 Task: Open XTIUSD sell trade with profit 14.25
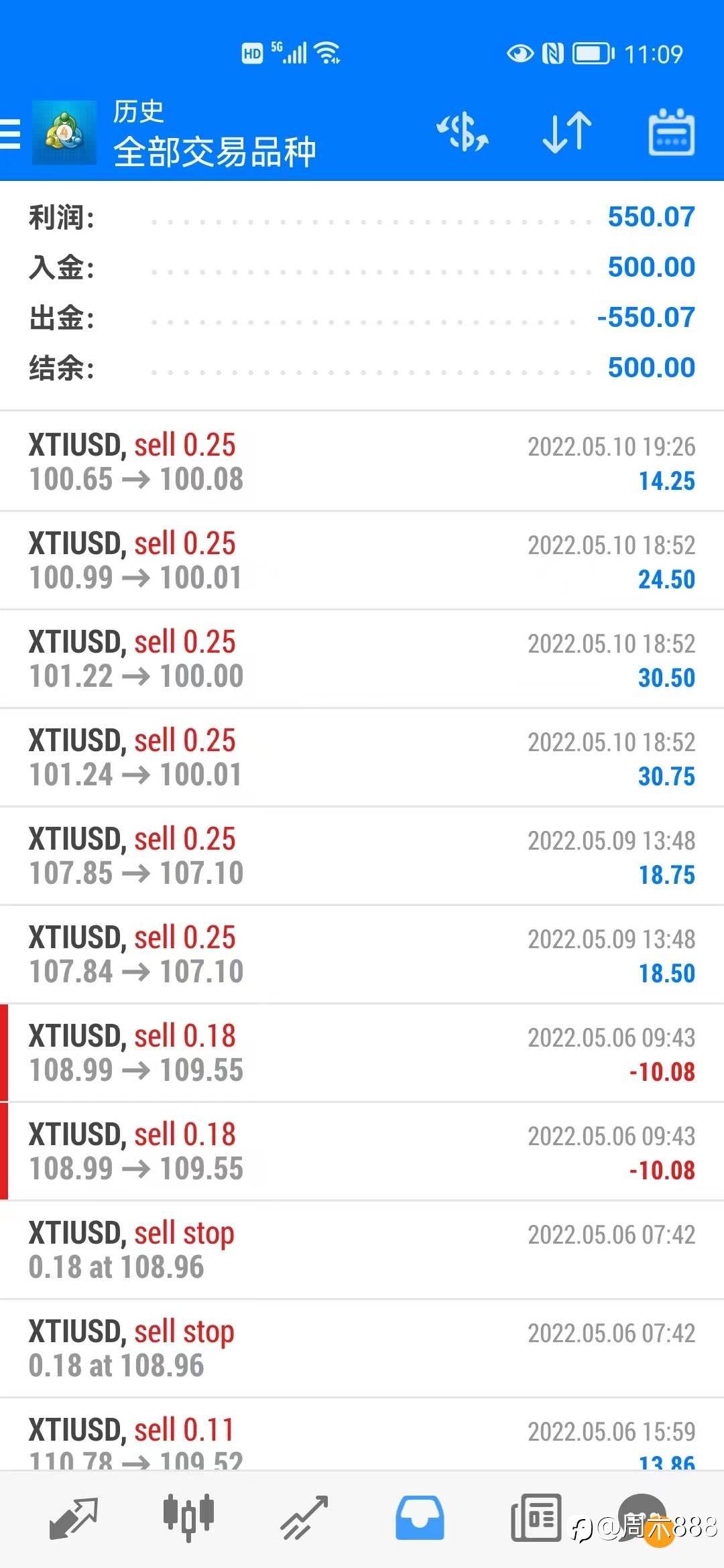pyautogui.click(x=362, y=462)
